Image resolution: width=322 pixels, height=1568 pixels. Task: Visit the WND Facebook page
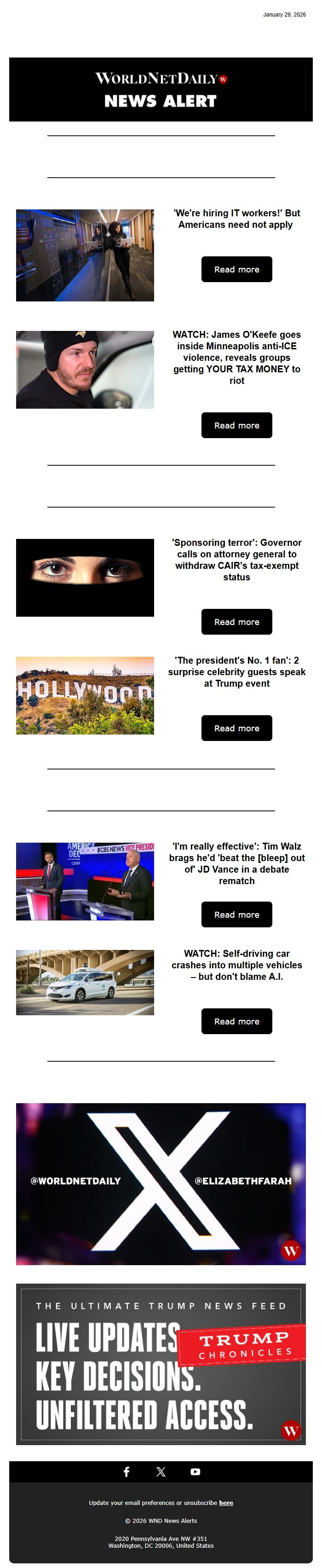tap(126, 1471)
